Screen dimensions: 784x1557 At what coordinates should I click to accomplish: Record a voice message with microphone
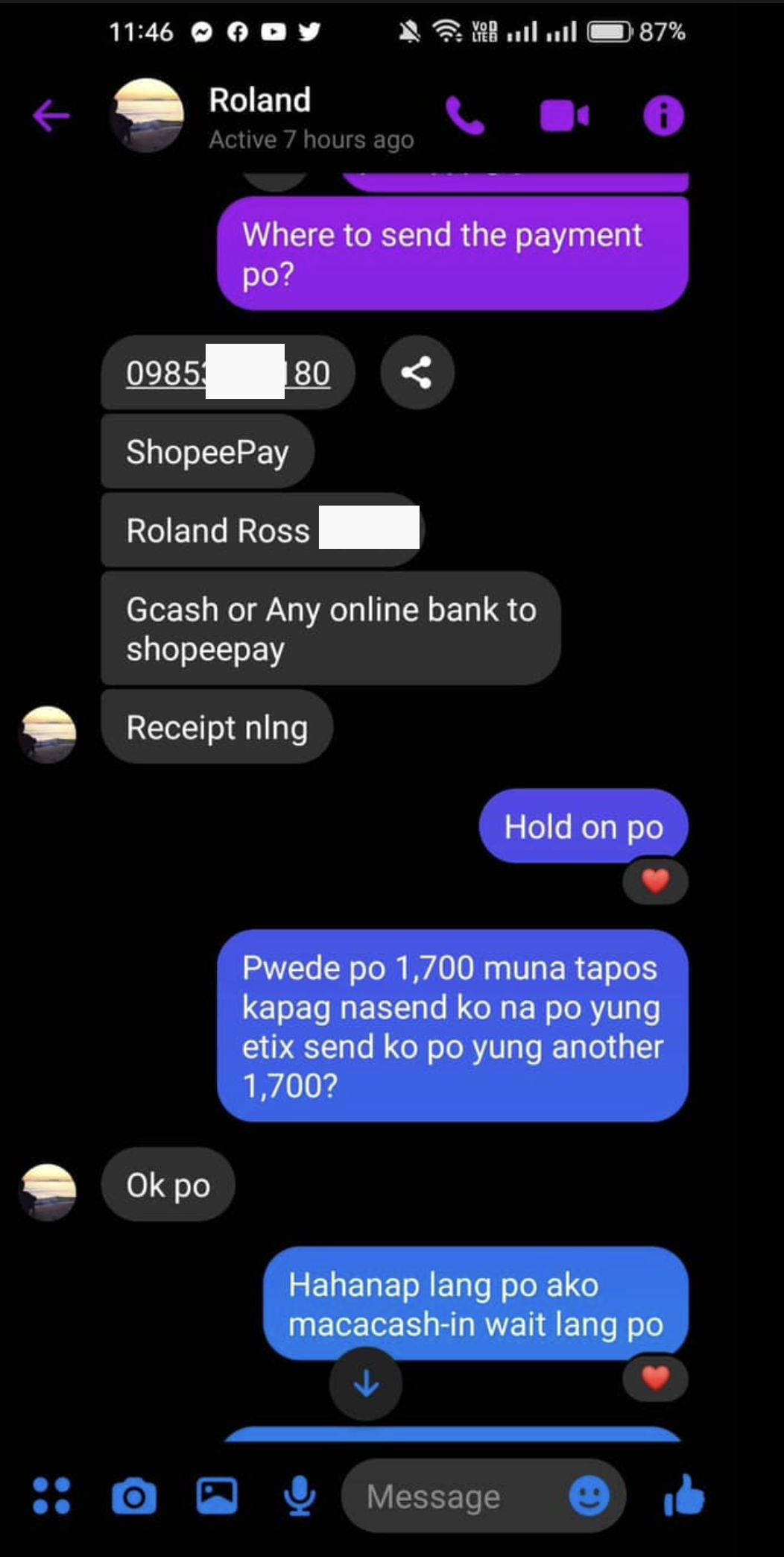[300, 1496]
